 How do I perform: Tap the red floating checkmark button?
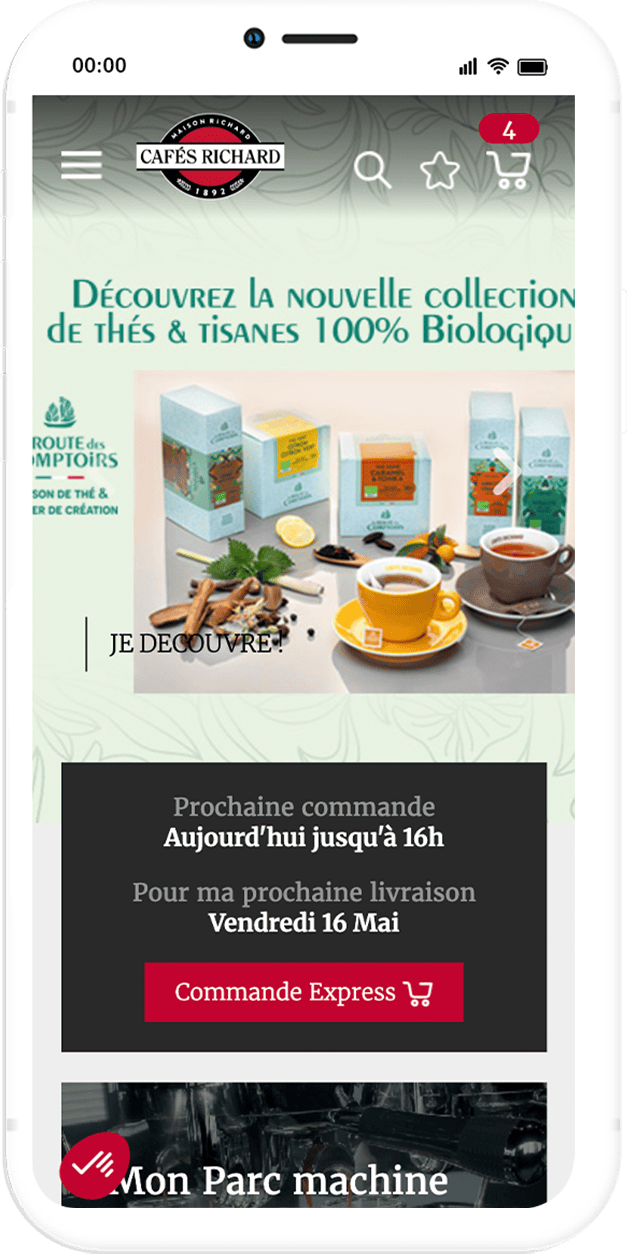(x=95, y=1165)
